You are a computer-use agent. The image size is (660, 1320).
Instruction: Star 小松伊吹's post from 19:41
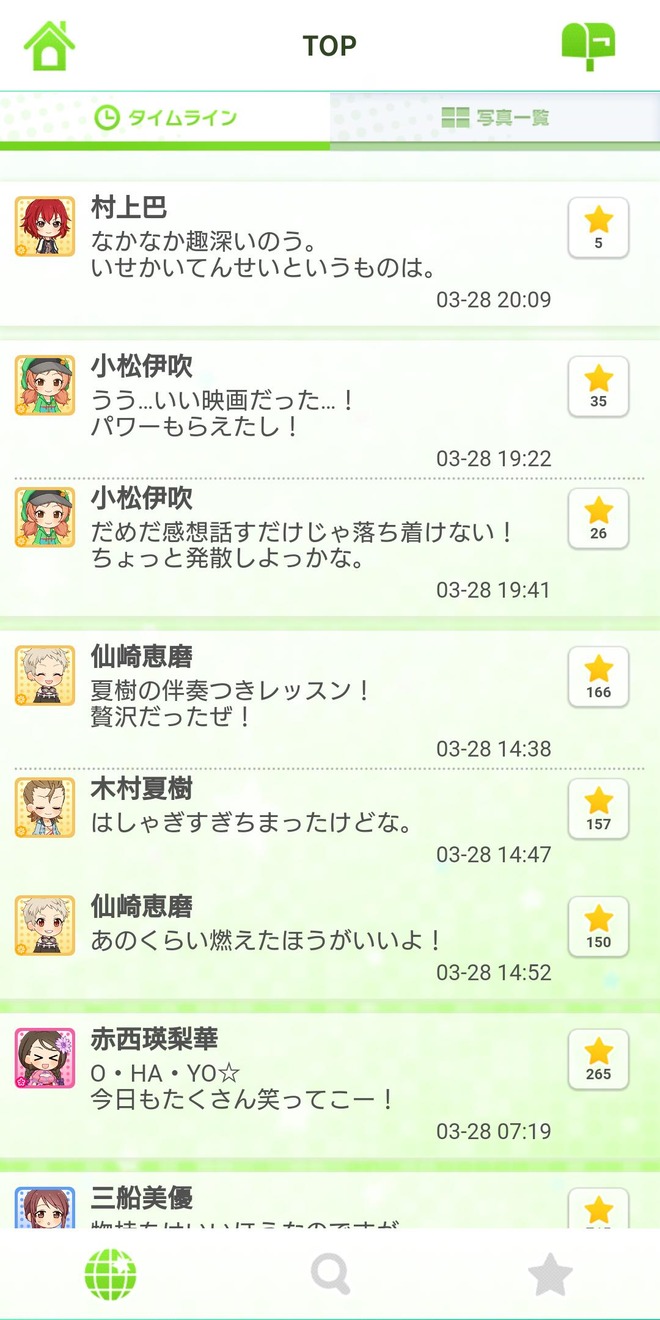pos(598,518)
